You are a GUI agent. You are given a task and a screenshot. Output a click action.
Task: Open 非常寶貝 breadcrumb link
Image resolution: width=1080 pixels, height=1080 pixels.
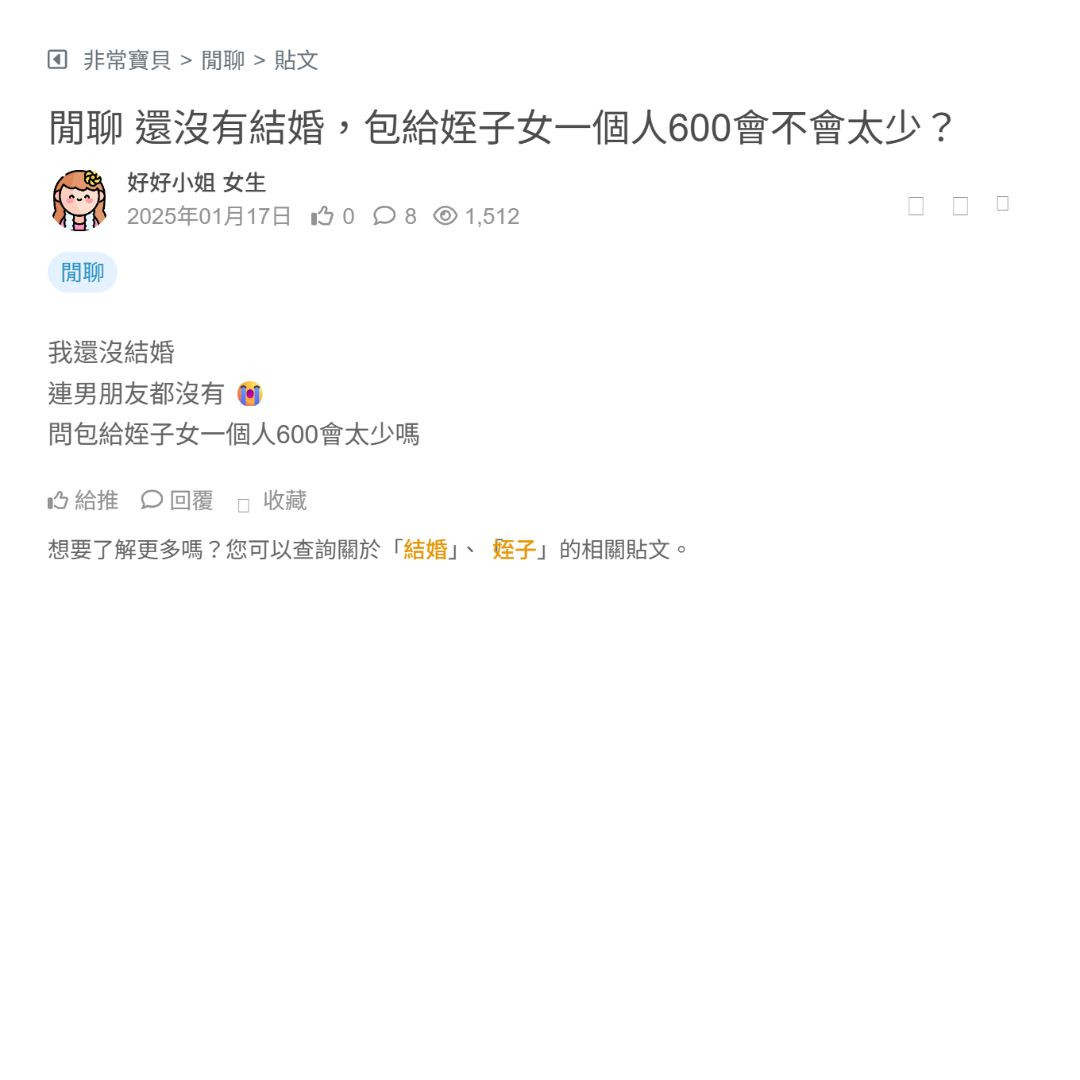(x=127, y=60)
